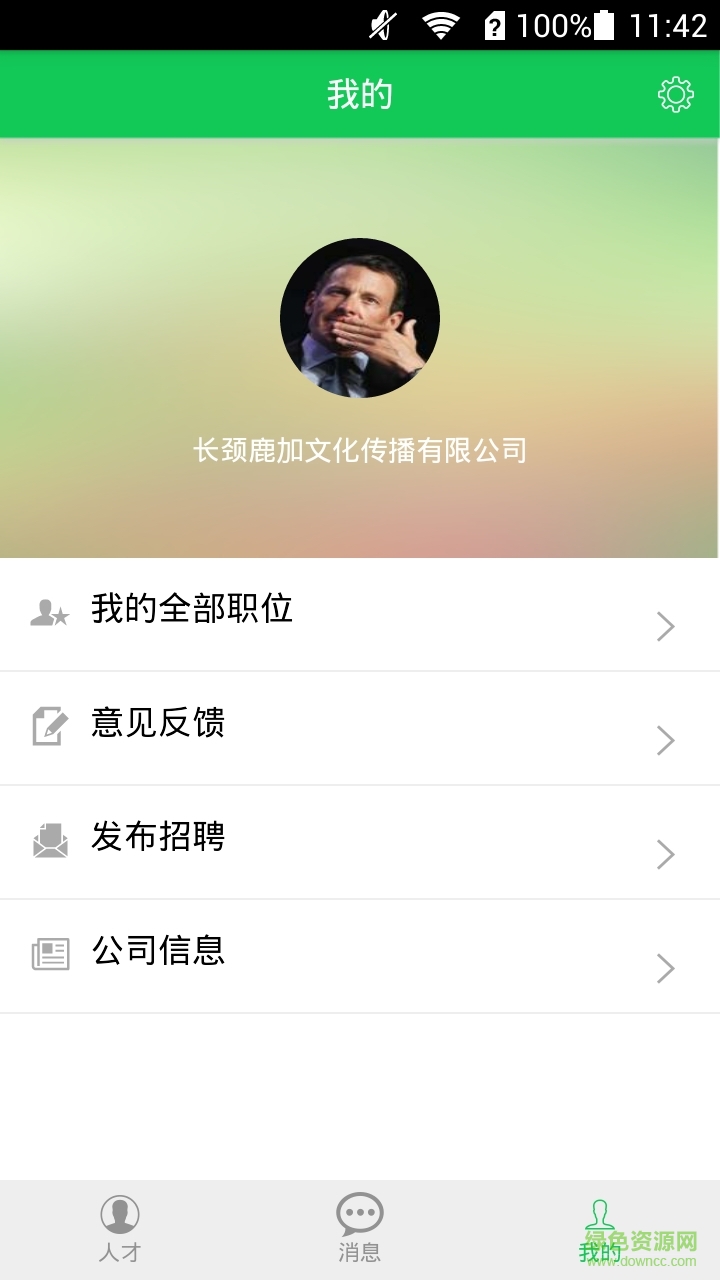This screenshot has width=720, height=1280.
Task: Expand the 公司信息 row chevron
Action: [664, 968]
